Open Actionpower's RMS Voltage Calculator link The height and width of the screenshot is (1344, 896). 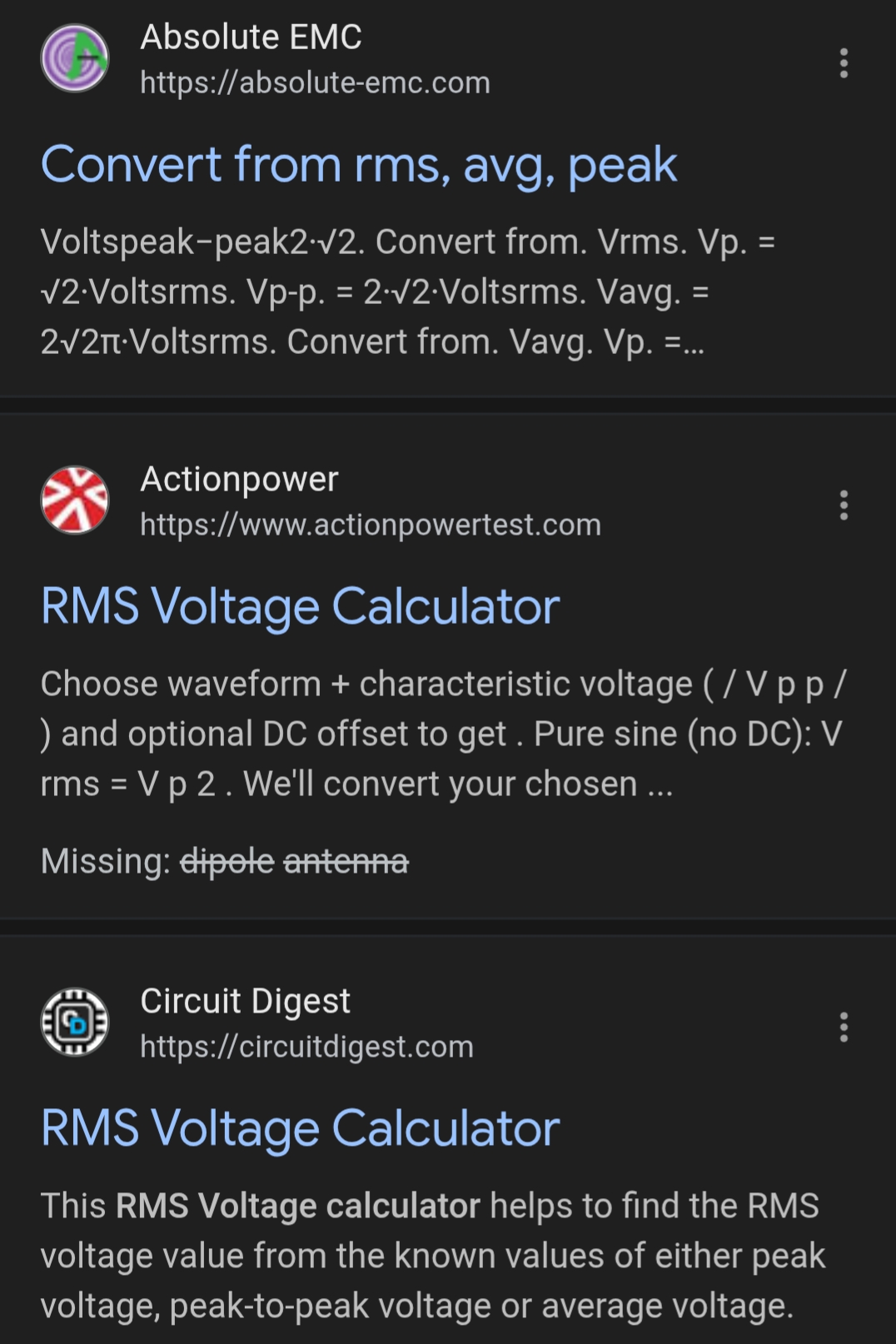tap(300, 606)
